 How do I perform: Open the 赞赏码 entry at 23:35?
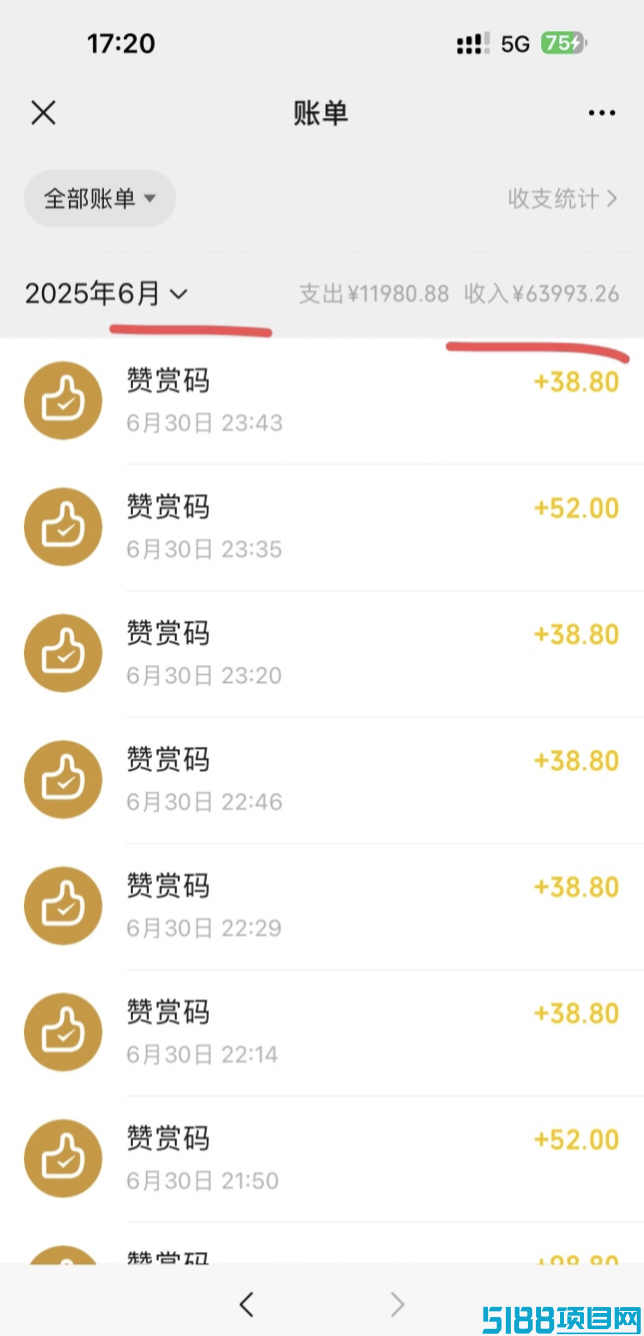click(x=322, y=527)
